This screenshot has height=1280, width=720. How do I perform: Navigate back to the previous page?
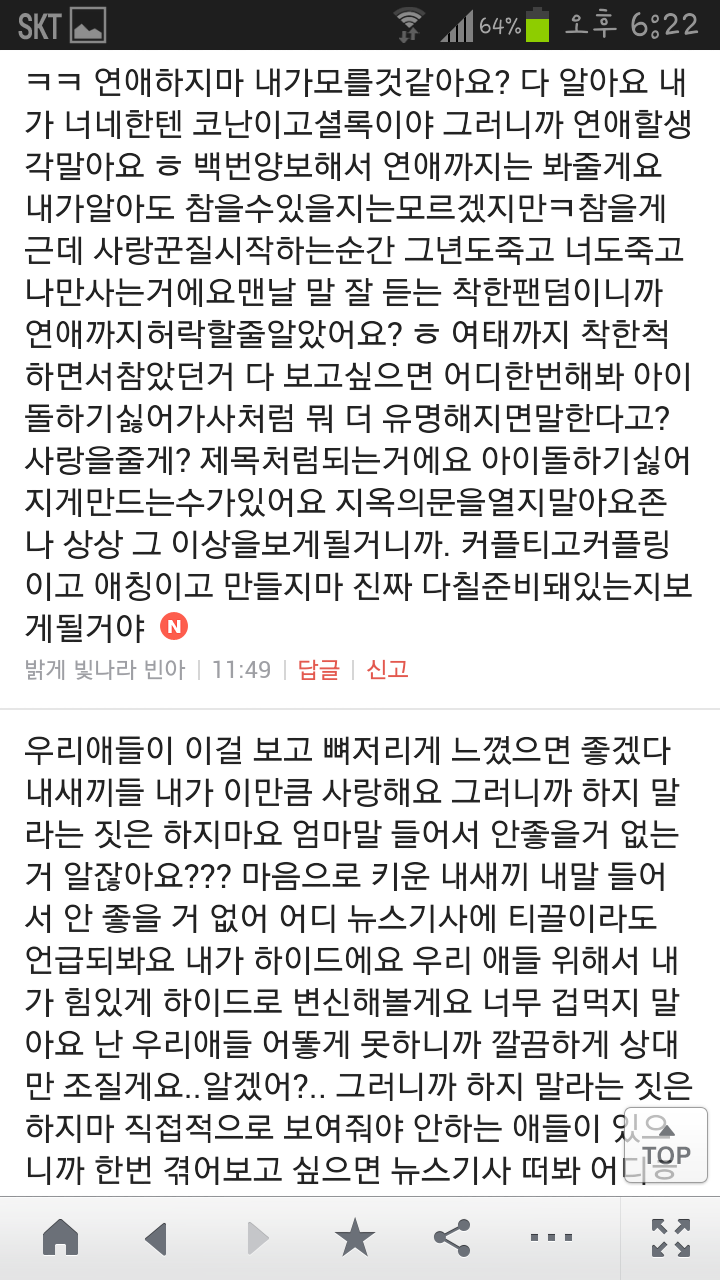pyautogui.click(x=156, y=1238)
